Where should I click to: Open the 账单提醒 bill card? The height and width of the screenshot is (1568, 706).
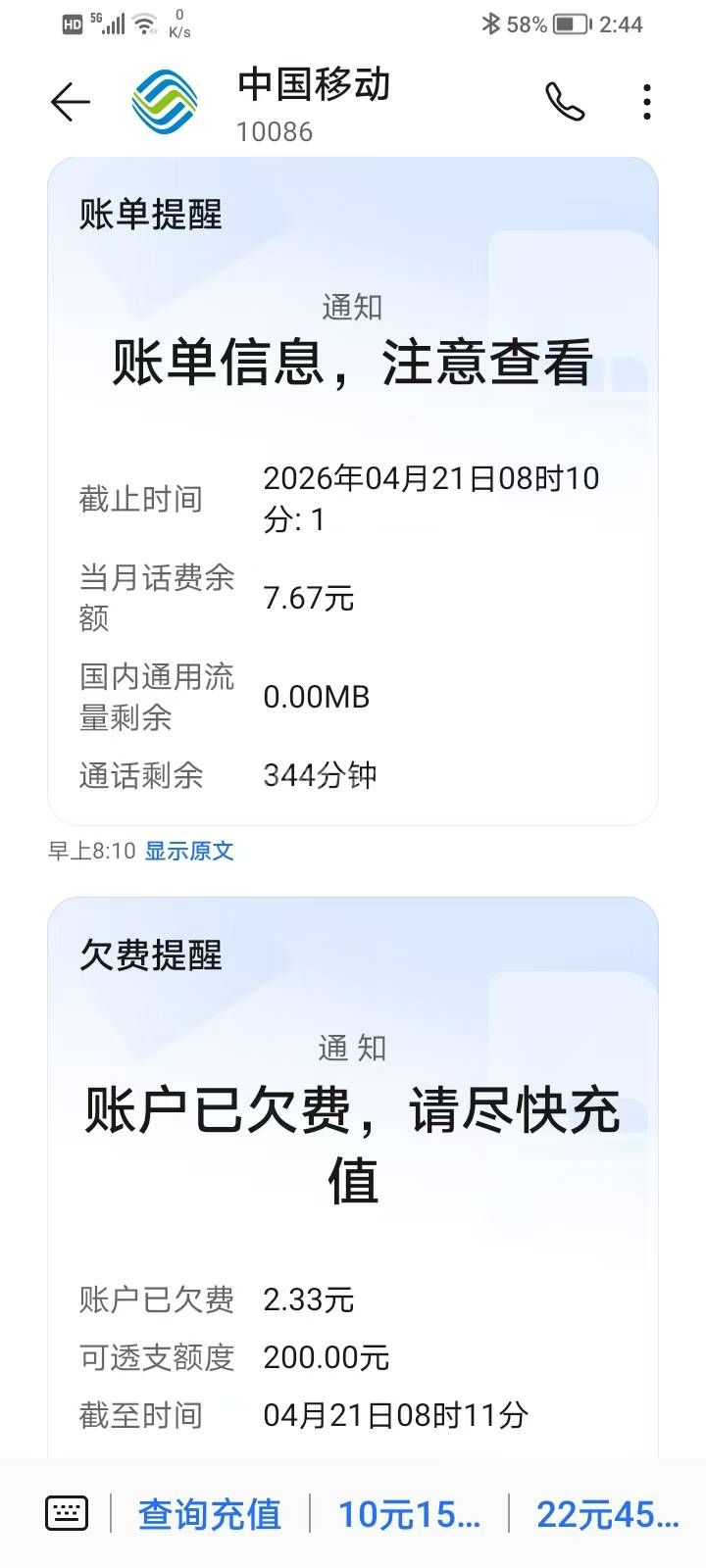point(353,491)
